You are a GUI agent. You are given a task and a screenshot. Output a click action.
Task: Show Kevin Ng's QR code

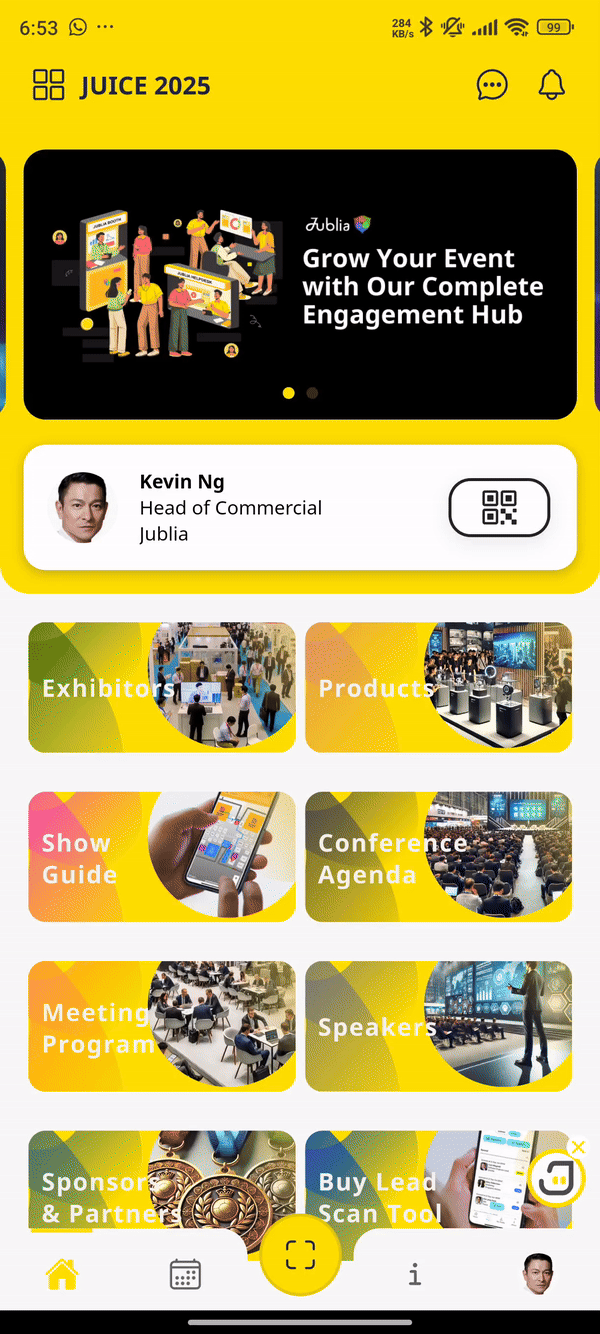499,508
